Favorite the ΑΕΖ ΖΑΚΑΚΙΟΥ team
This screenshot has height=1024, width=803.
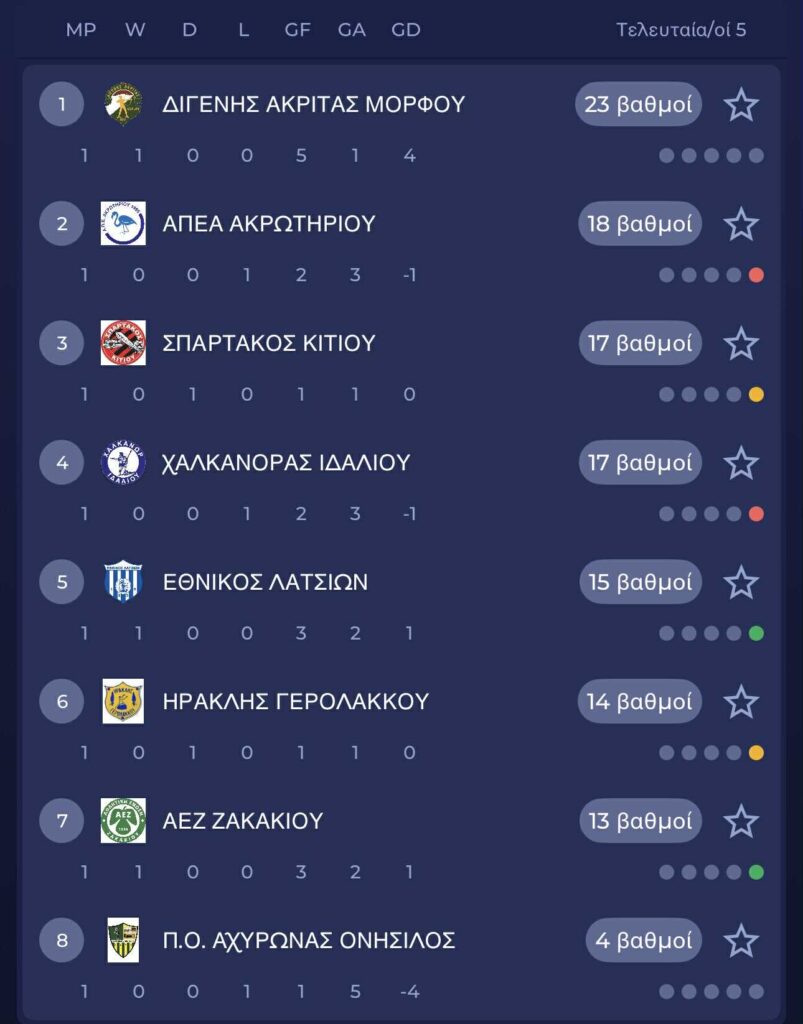[x=740, y=821]
